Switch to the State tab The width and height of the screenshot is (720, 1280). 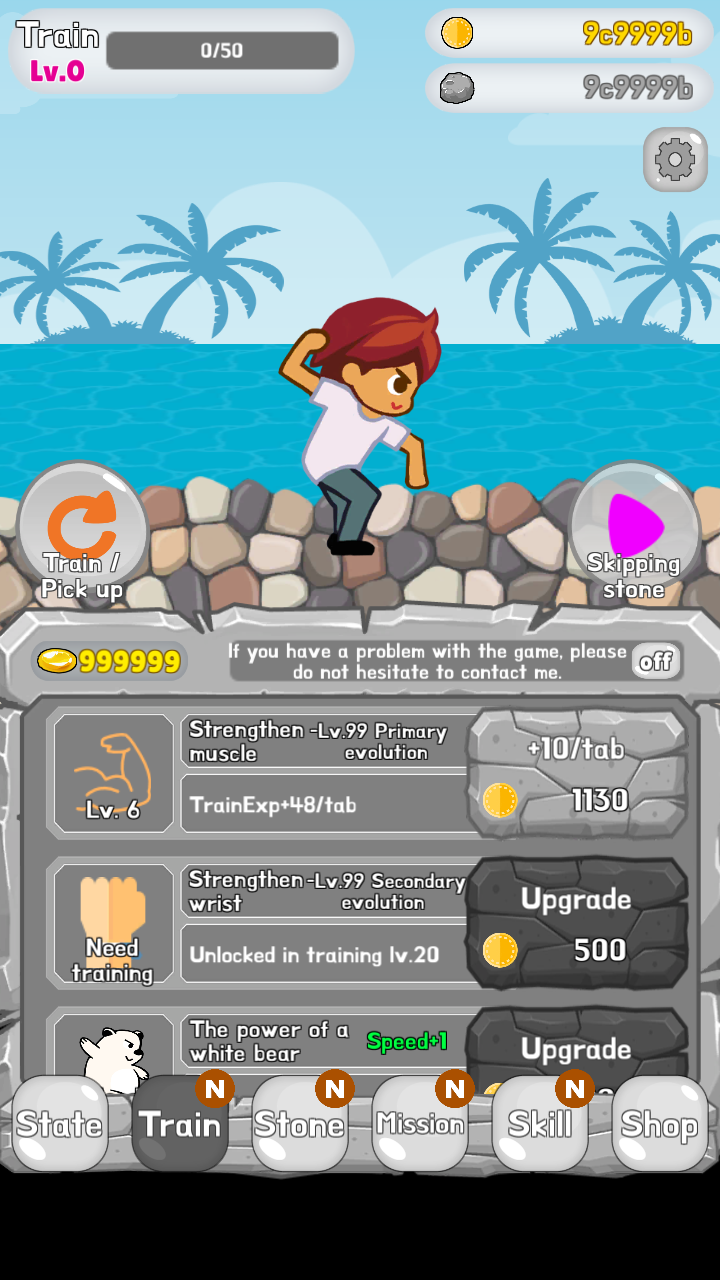(60, 1124)
